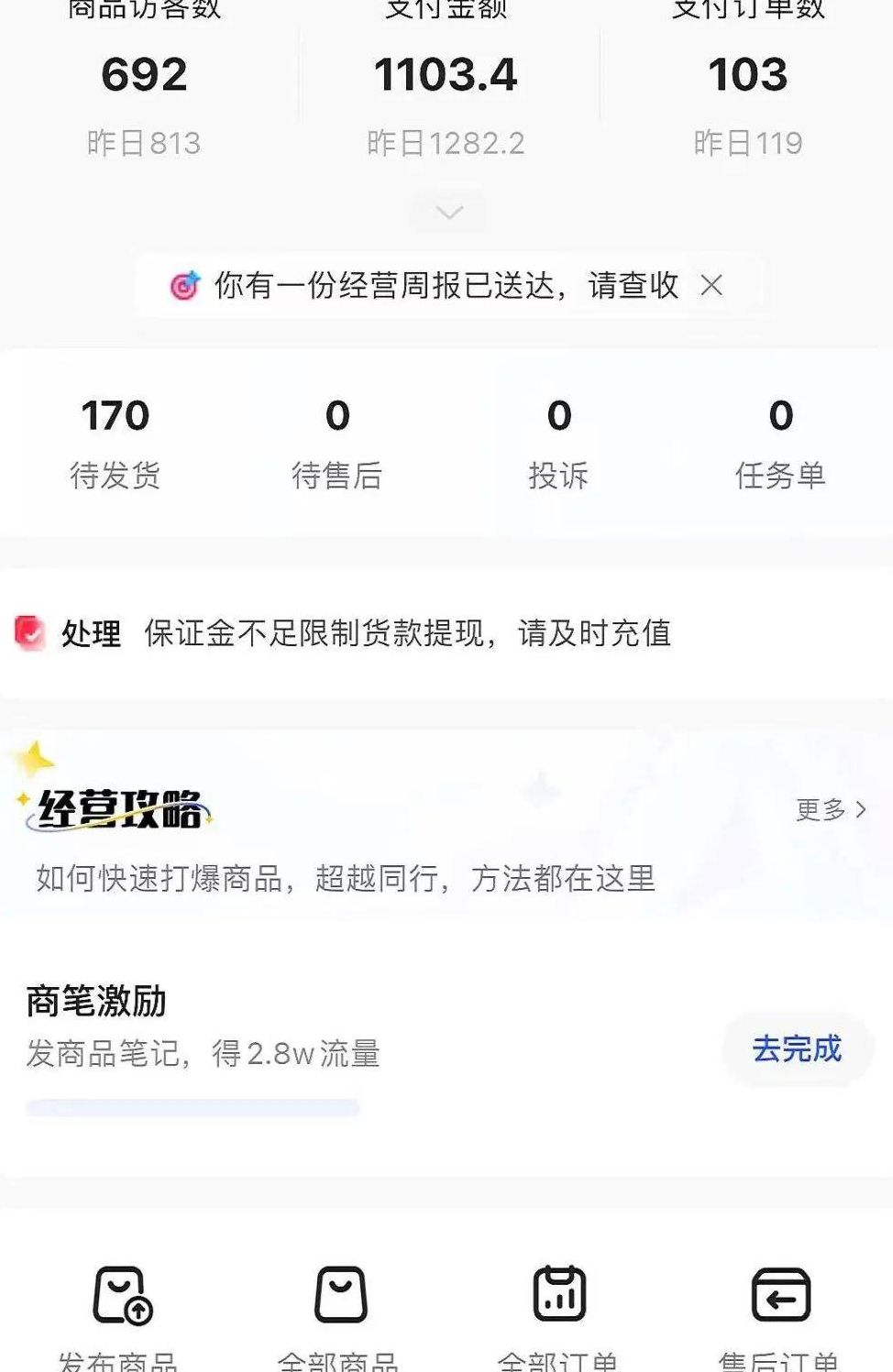Tap 去完成 for 商笔激励
Screen dimensions: 893x1372
796,1048
